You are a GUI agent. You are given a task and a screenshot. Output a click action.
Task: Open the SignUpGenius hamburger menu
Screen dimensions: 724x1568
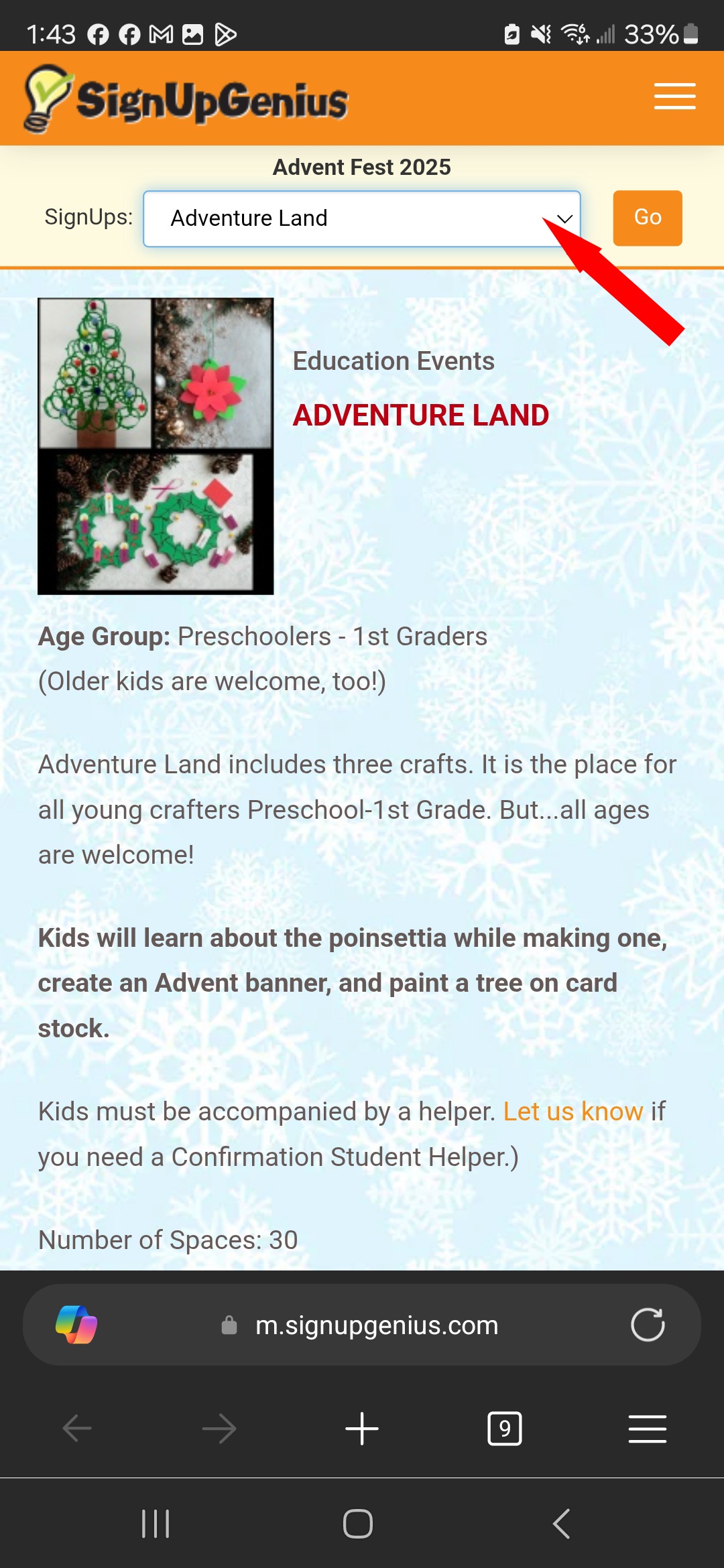674,96
